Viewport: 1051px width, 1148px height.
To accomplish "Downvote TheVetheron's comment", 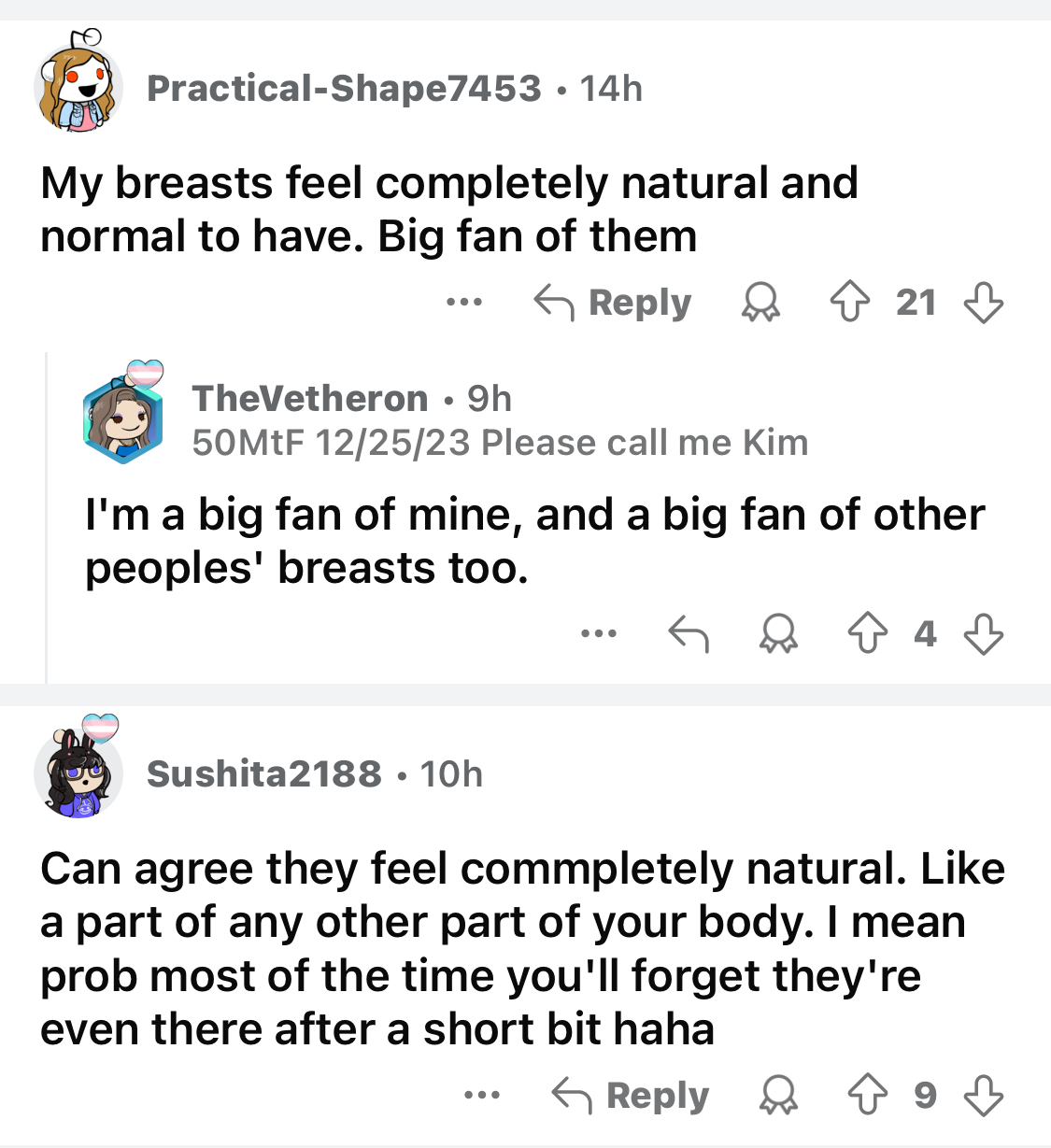I will (983, 634).
